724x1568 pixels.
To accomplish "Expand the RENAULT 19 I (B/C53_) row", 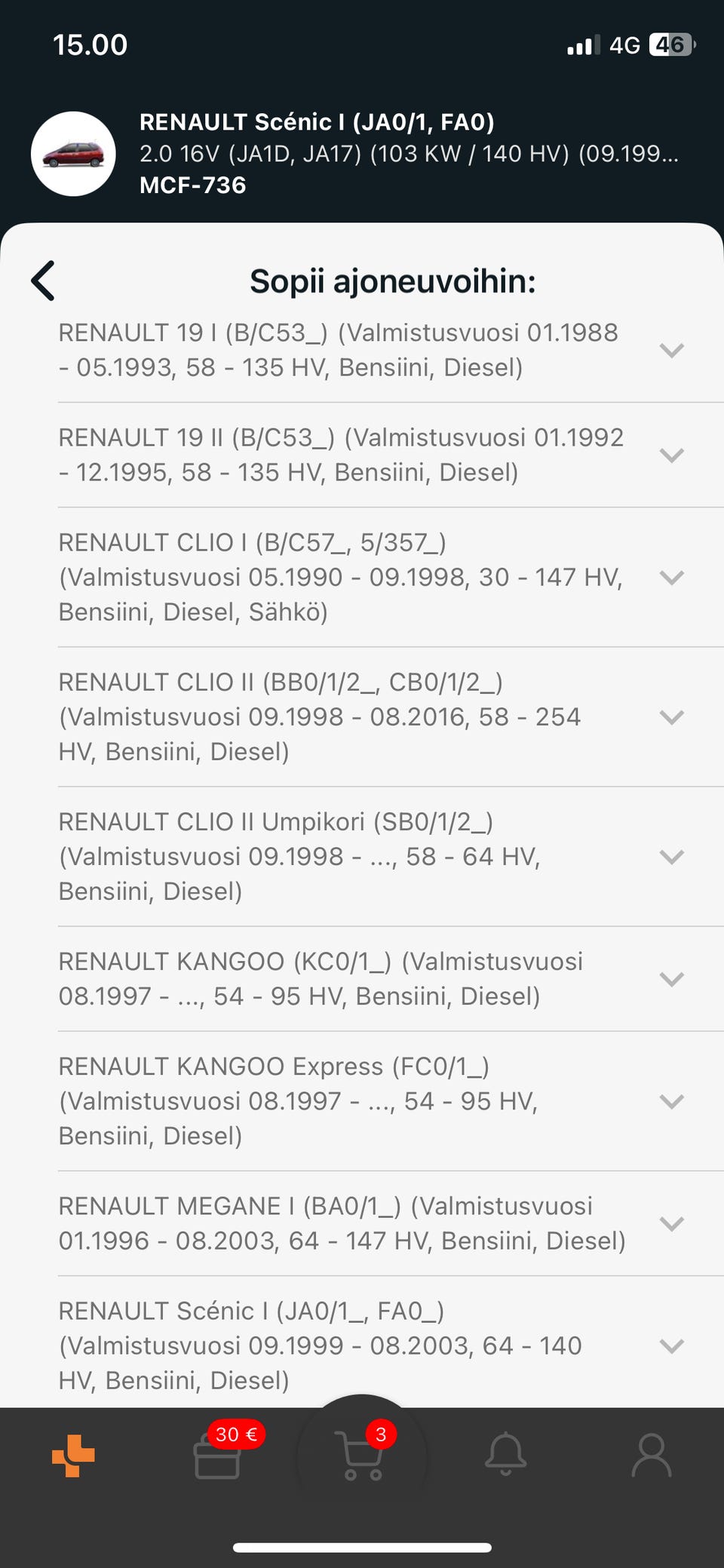I will point(670,350).
